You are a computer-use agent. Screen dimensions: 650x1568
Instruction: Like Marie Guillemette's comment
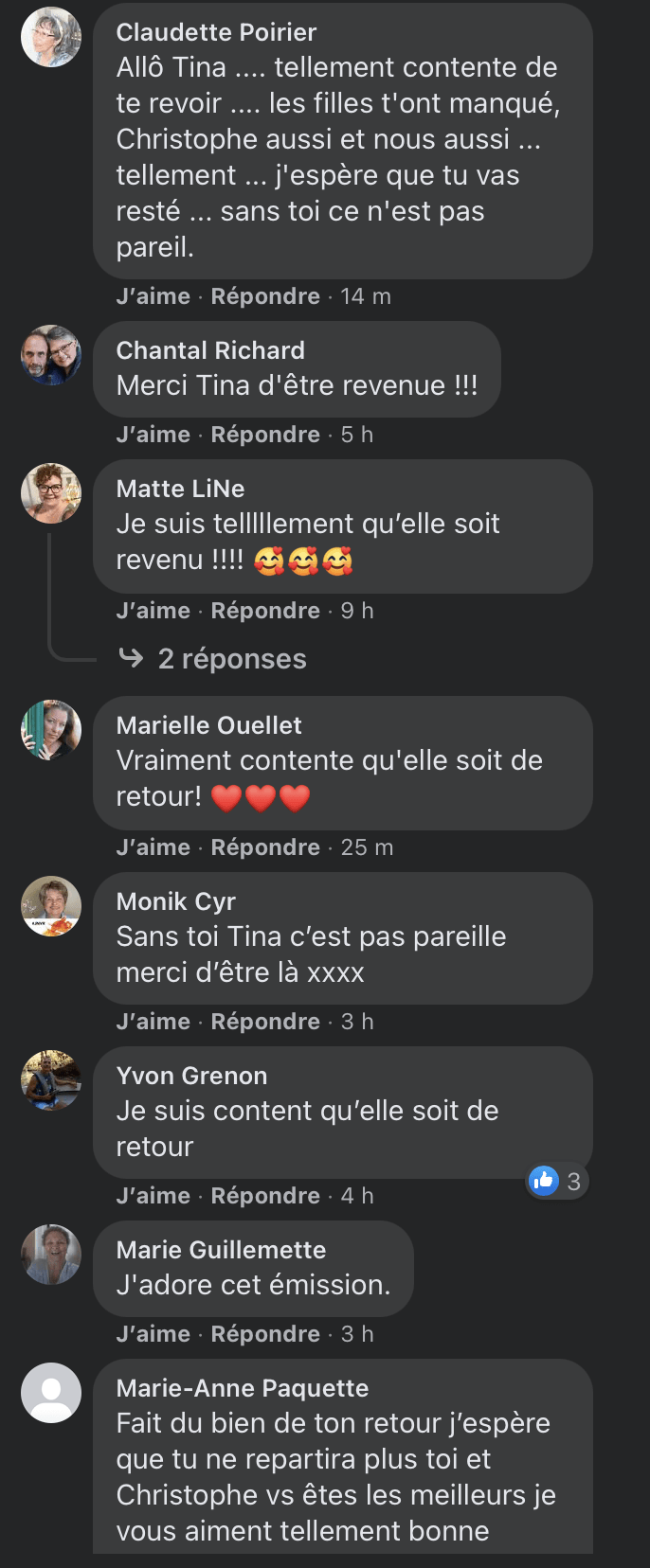click(x=153, y=1334)
